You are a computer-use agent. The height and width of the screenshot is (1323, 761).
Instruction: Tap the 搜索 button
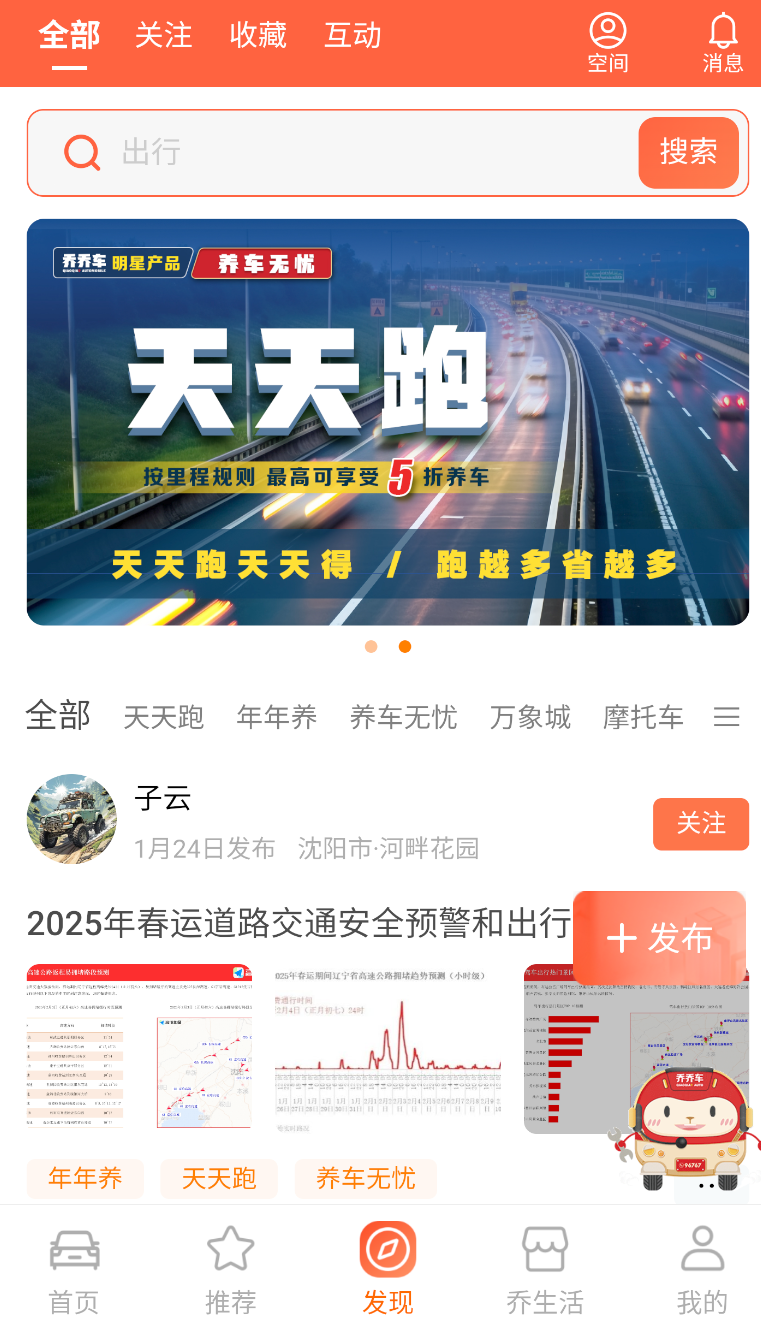[688, 152]
